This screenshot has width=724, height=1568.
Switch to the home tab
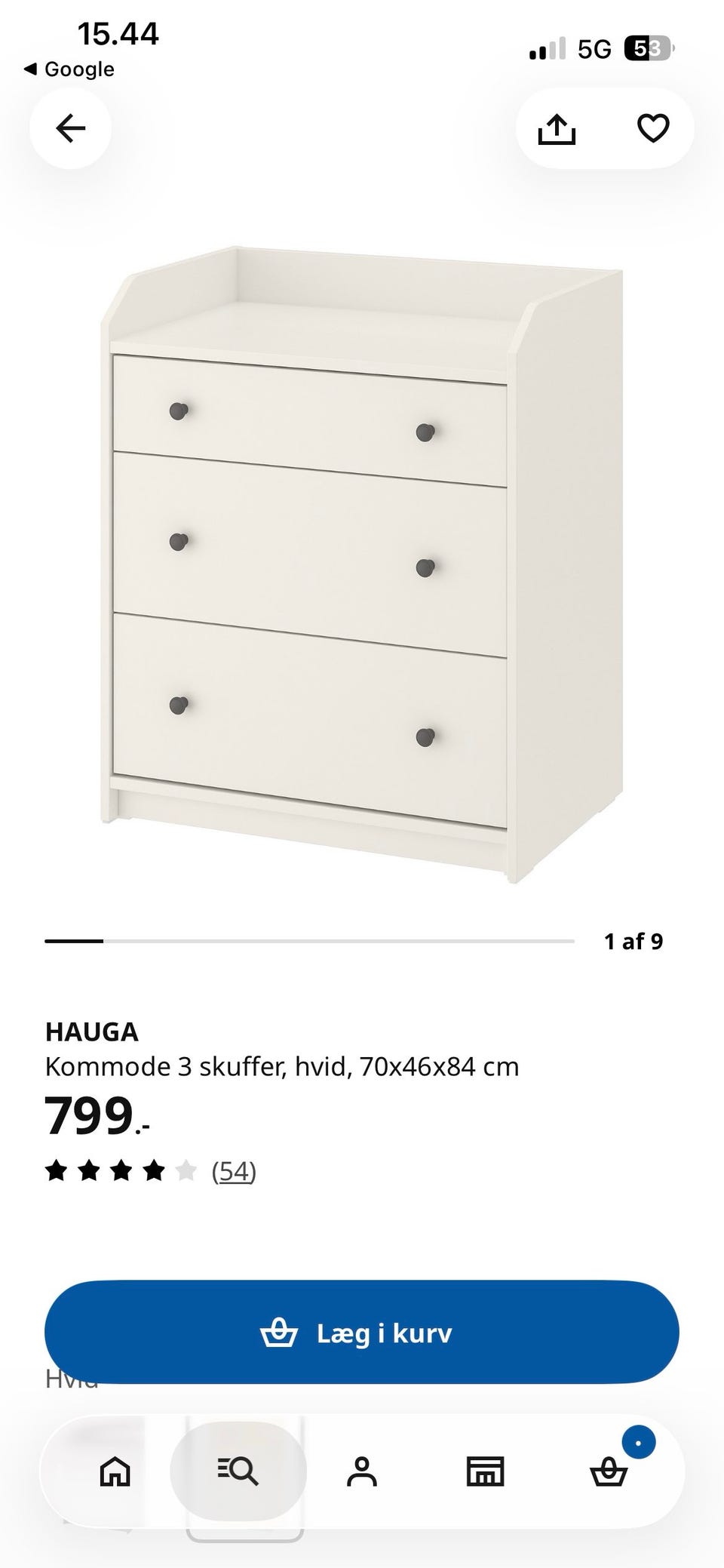[115, 1471]
